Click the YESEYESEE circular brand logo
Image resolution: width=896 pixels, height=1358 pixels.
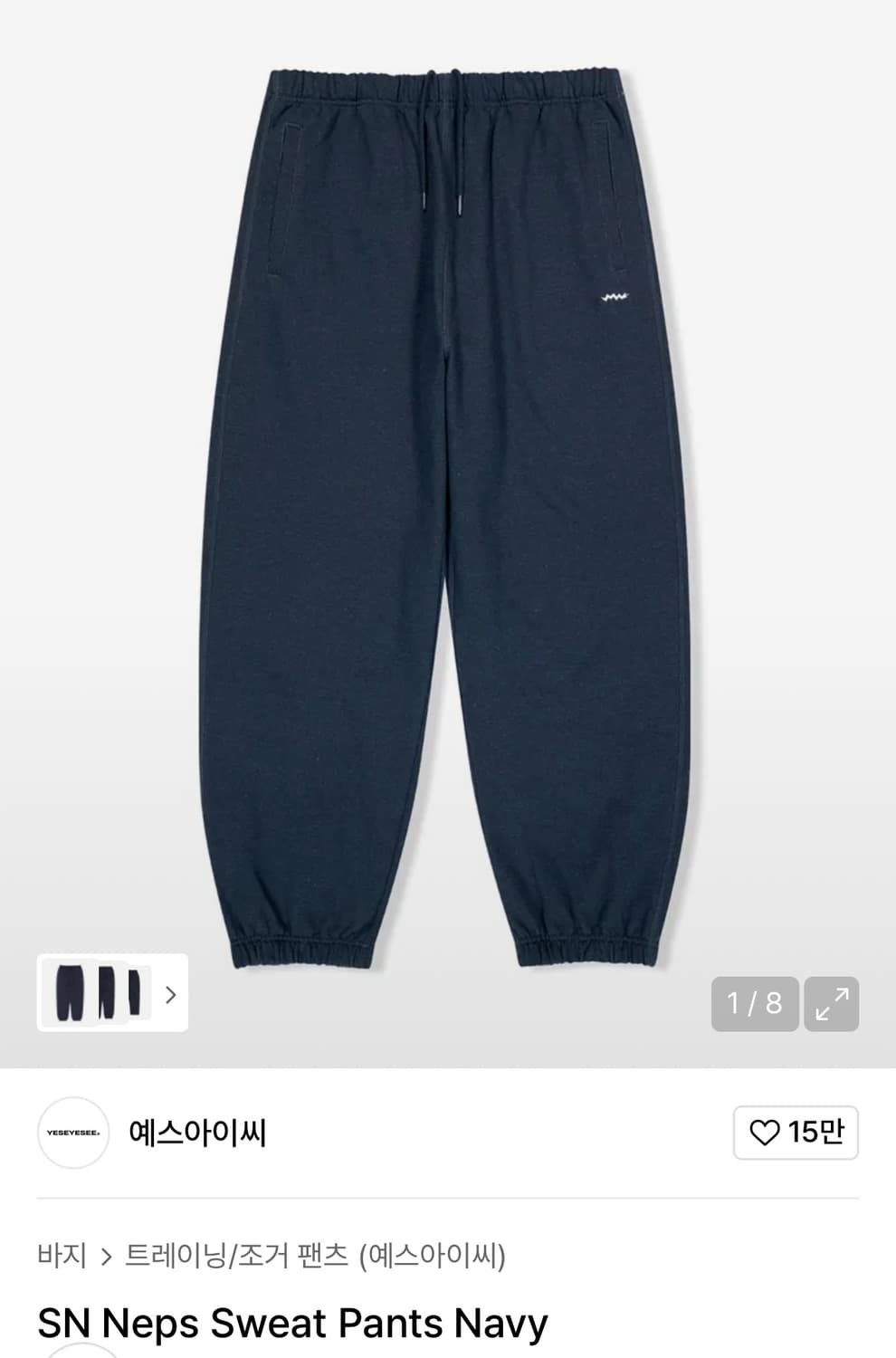pyautogui.click(x=72, y=1132)
